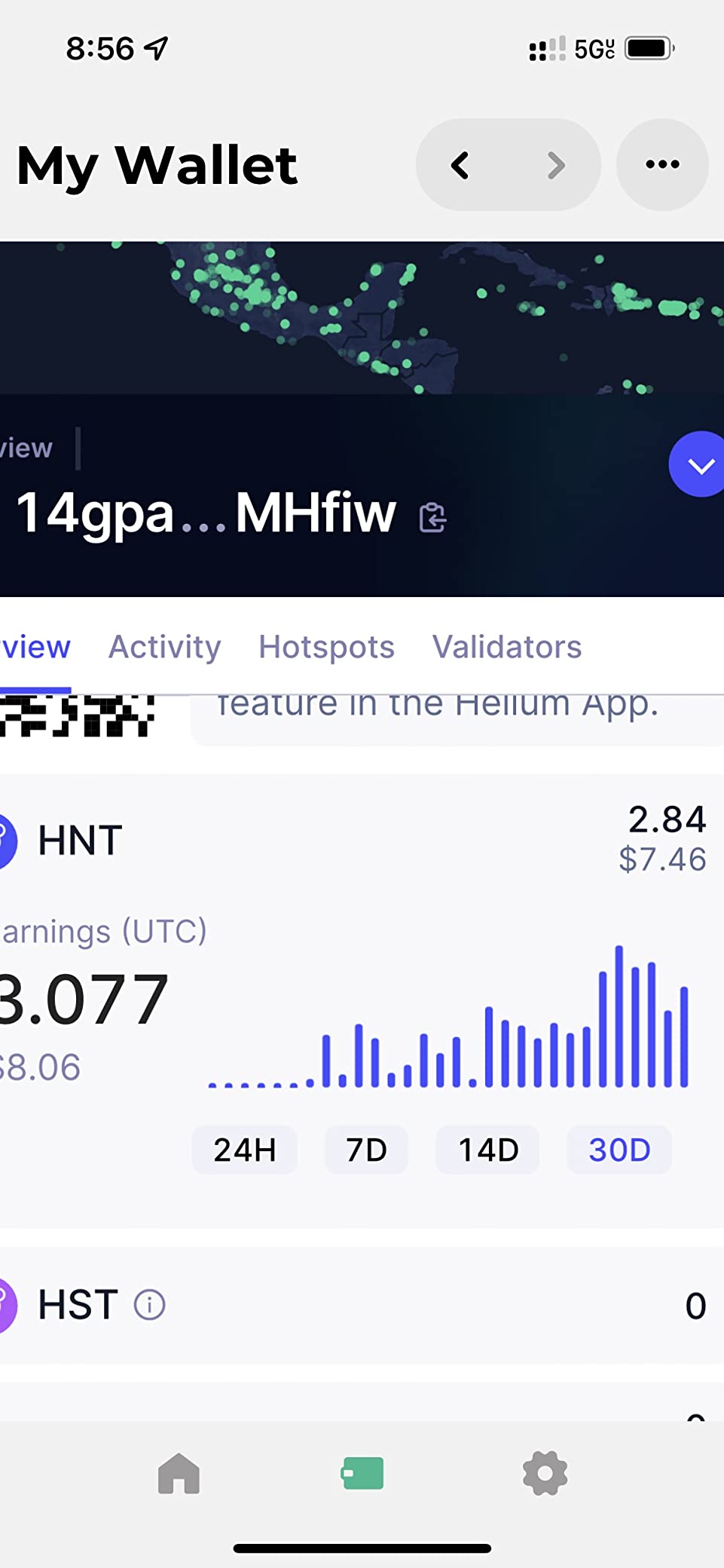Image resolution: width=724 pixels, height=1568 pixels.
Task: Tap the 30D selected range button
Action: pos(619,1150)
